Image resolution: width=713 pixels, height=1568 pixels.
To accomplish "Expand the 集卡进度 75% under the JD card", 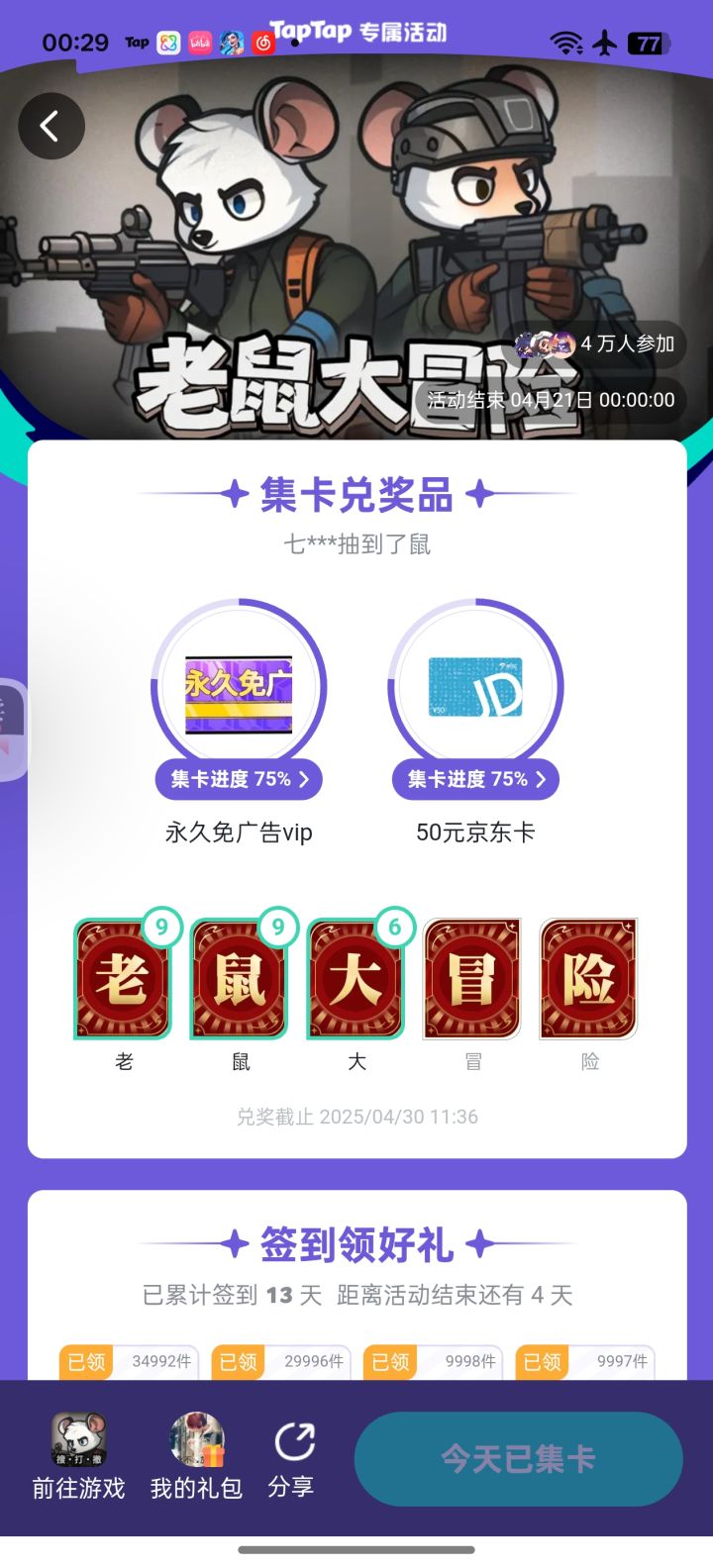I will pos(473,779).
